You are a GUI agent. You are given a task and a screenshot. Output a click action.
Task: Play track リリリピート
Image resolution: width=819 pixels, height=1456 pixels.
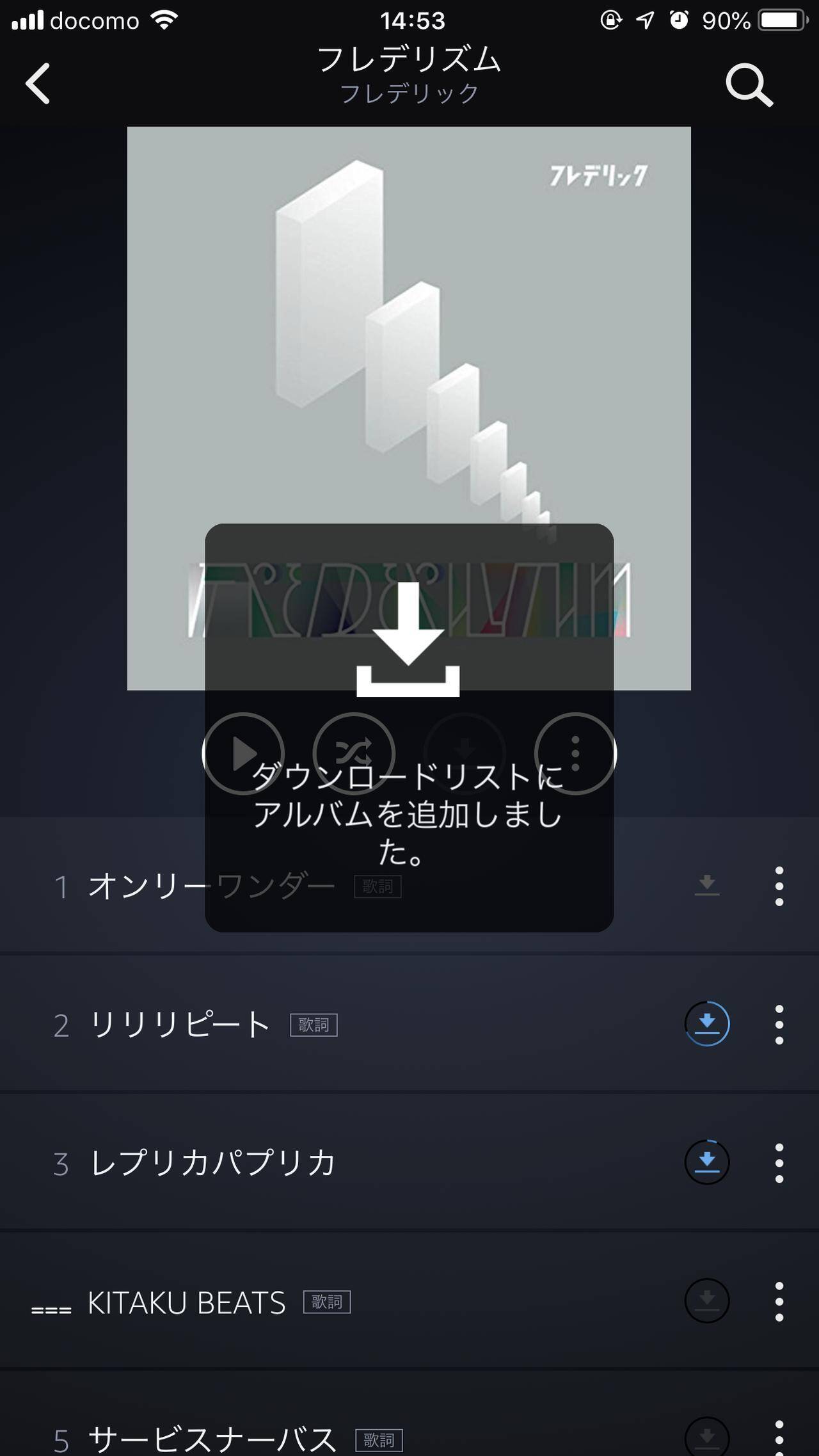click(x=179, y=1025)
